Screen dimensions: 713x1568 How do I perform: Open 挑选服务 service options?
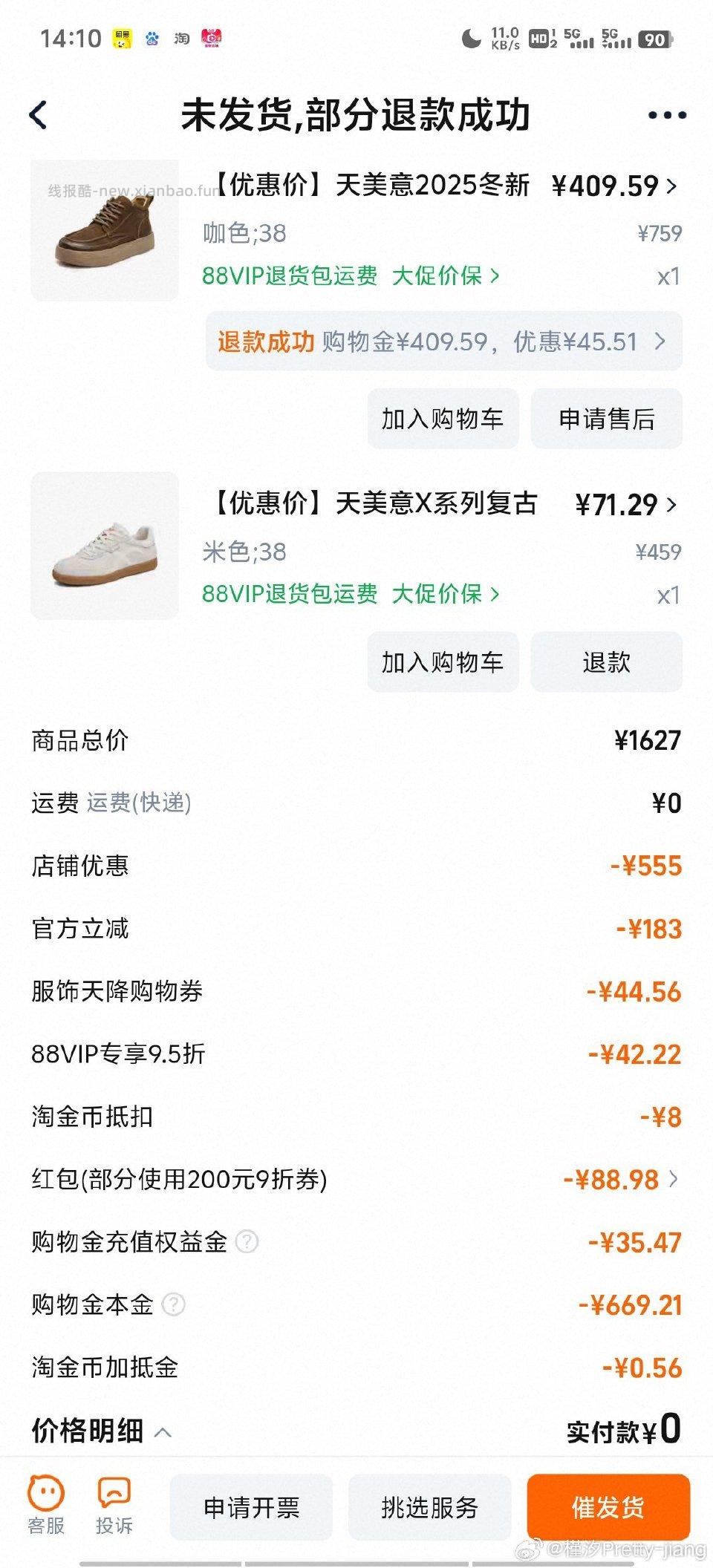click(x=429, y=1507)
